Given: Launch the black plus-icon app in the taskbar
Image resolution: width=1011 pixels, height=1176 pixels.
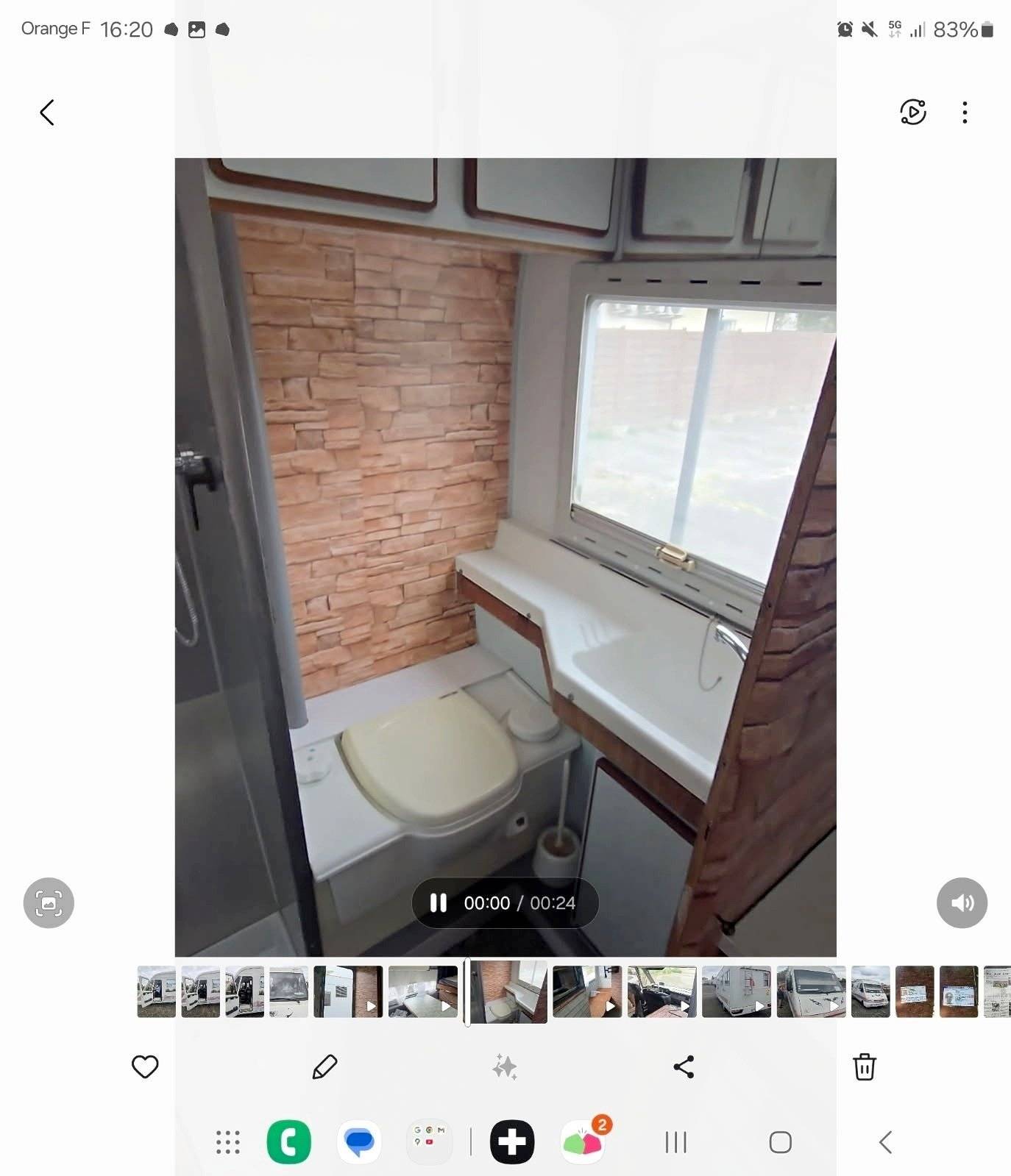Looking at the screenshot, I should tap(512, 1142).
